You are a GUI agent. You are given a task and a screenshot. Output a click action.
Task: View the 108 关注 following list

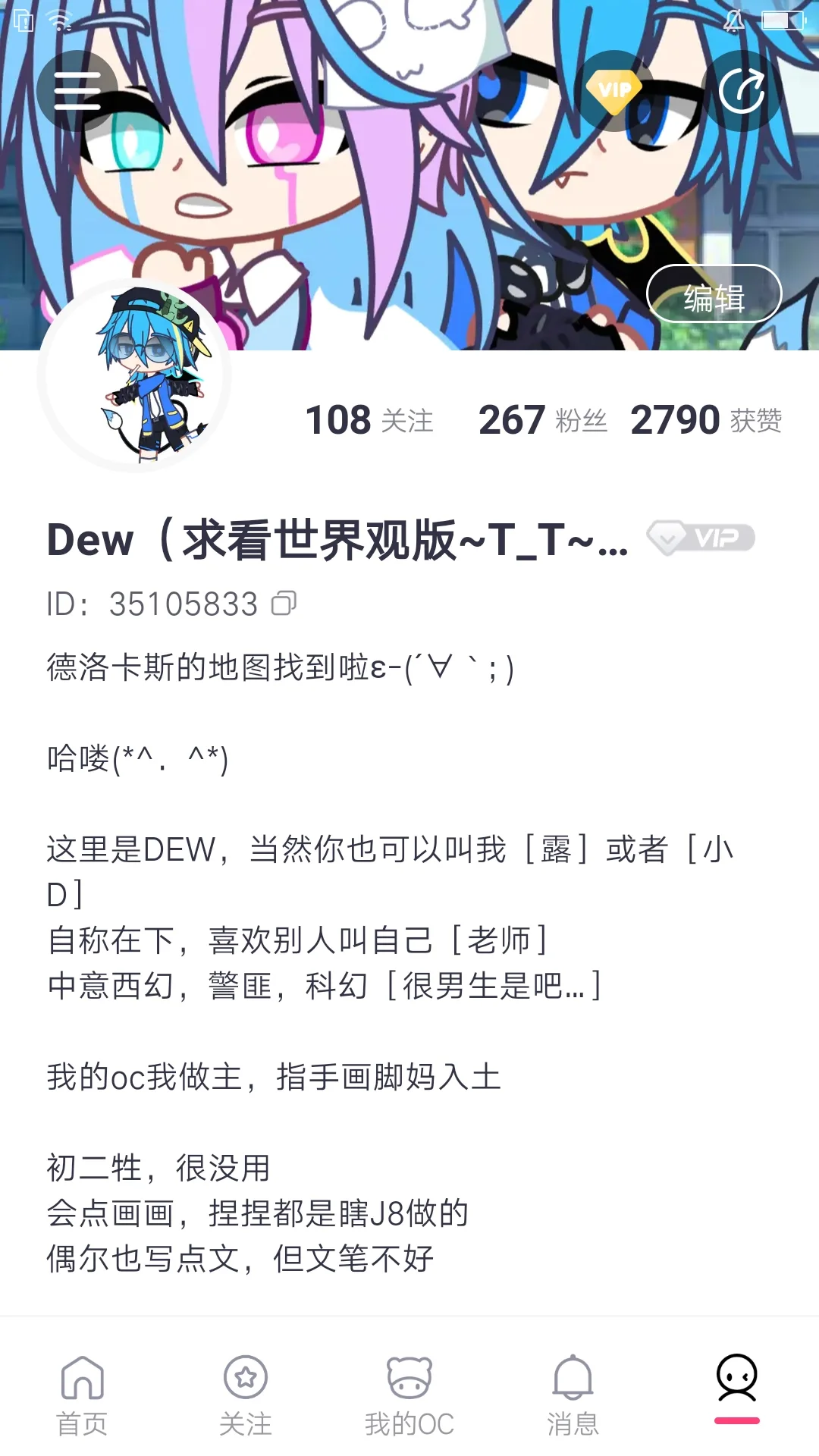coord(369,420)
